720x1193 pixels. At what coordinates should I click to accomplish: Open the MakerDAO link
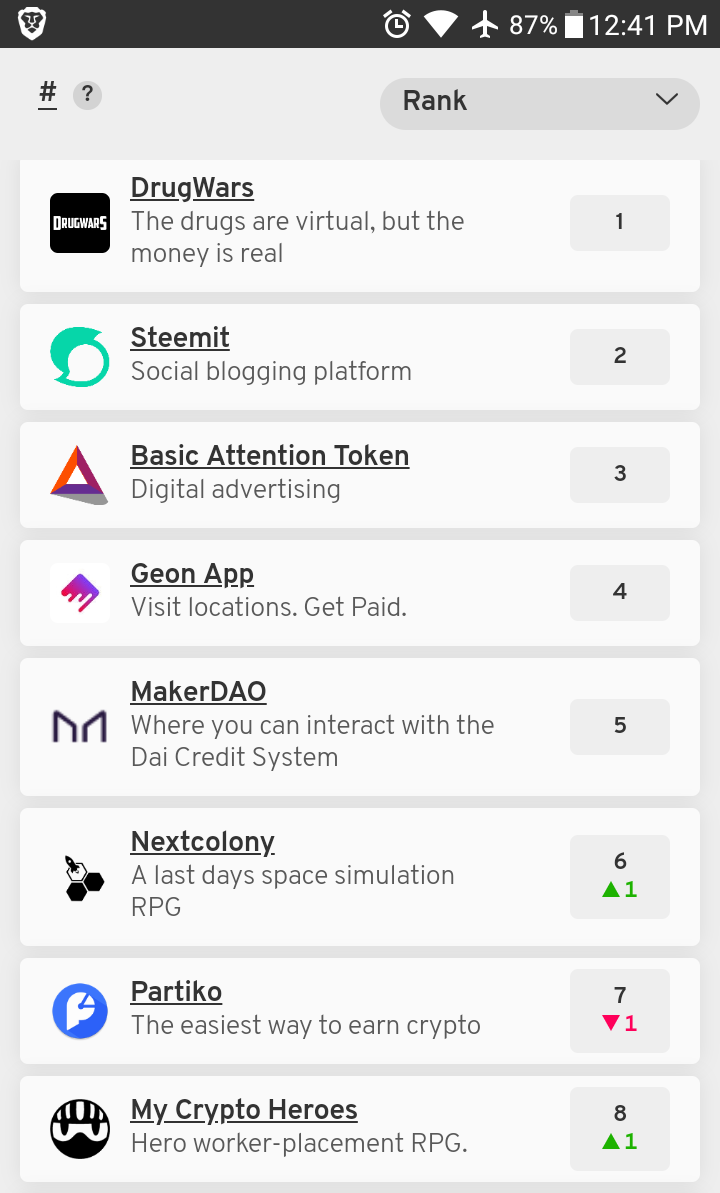click(x=198, y=692)
